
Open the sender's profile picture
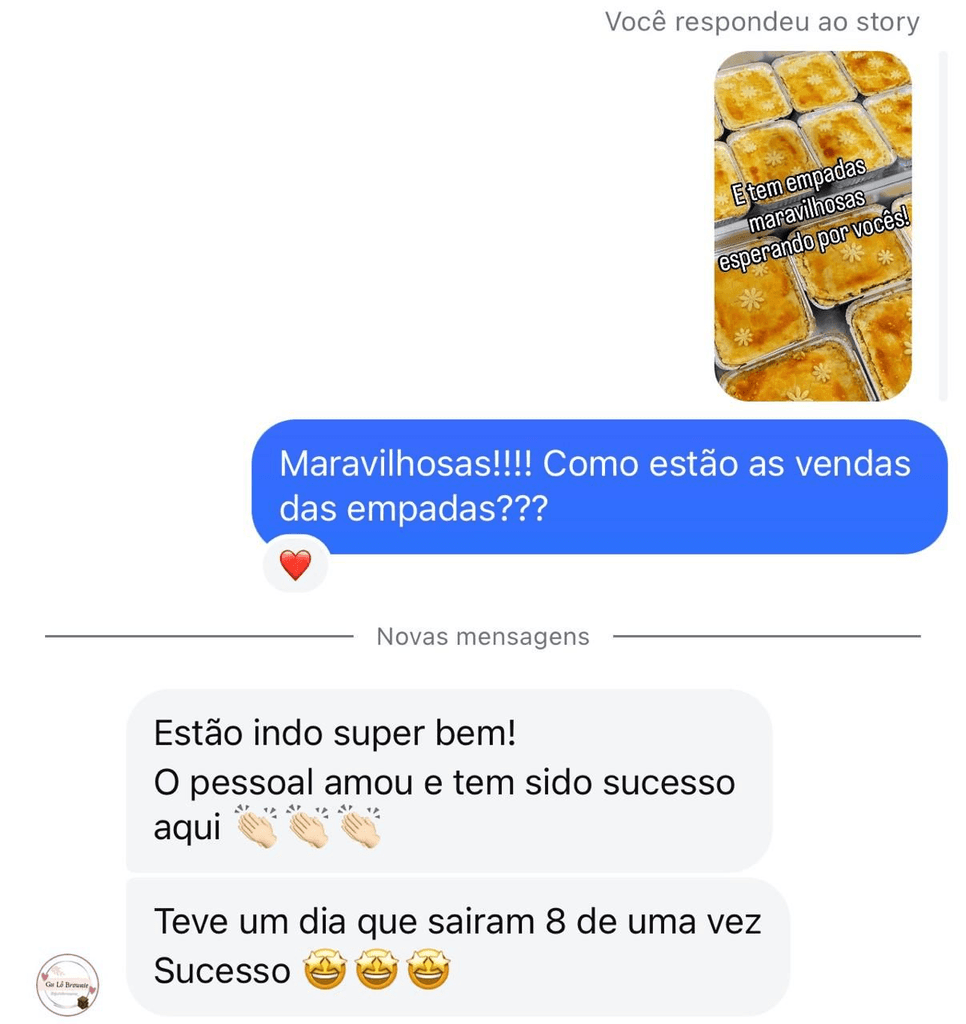click(x=68, y=985)
